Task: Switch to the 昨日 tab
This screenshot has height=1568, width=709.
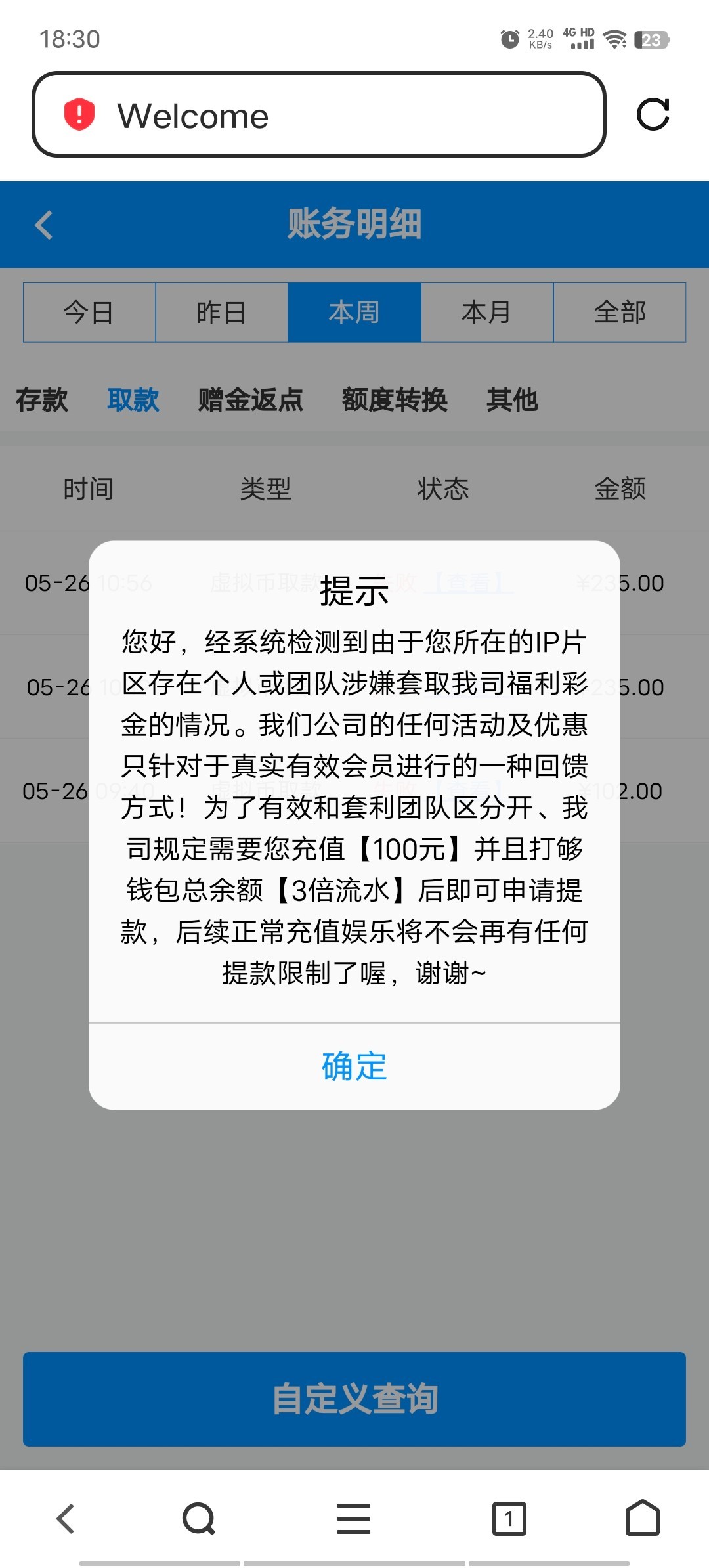Action: (222, 313)
